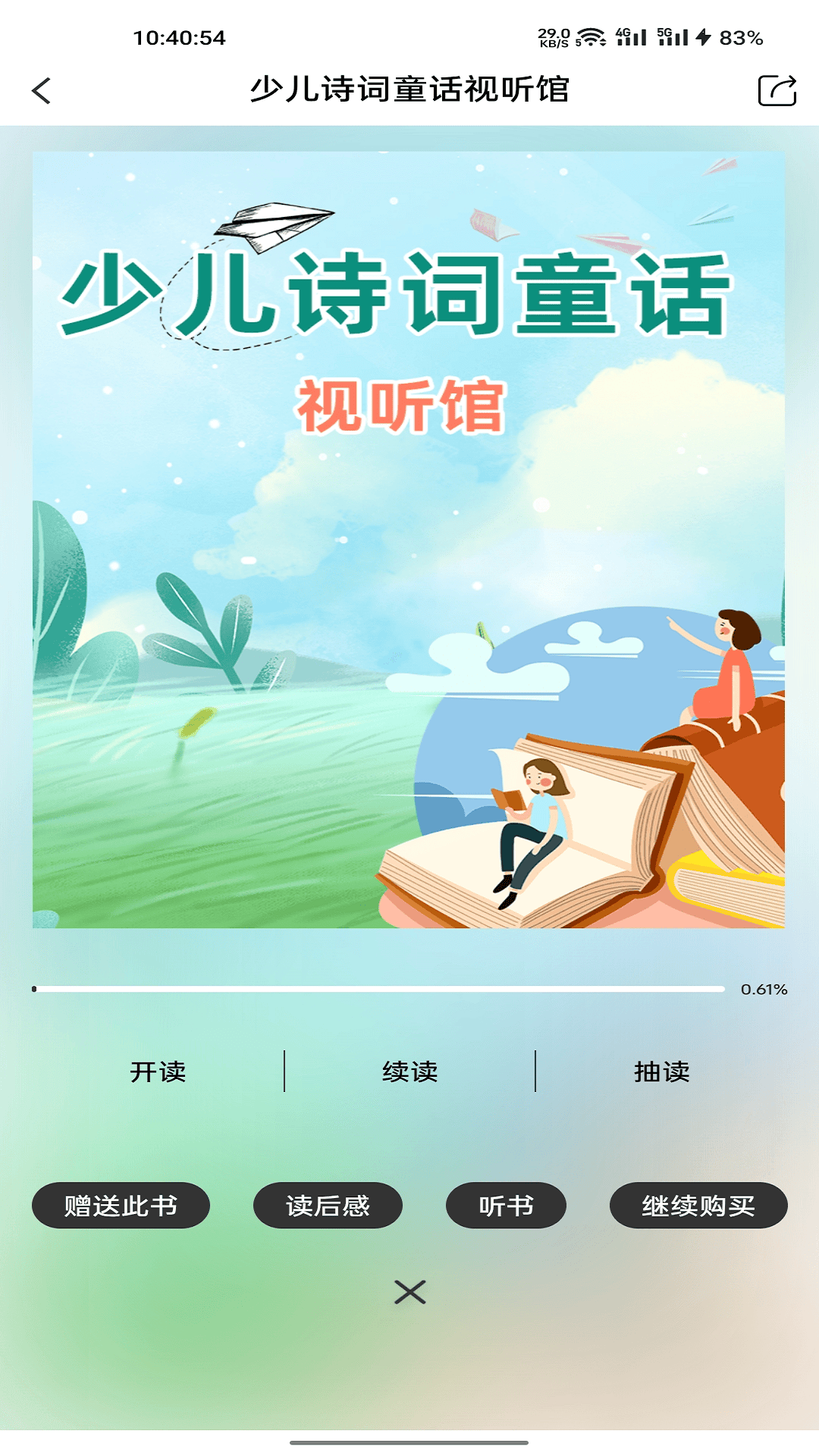
Task: Open the share icon at top right
Action: 776,89
